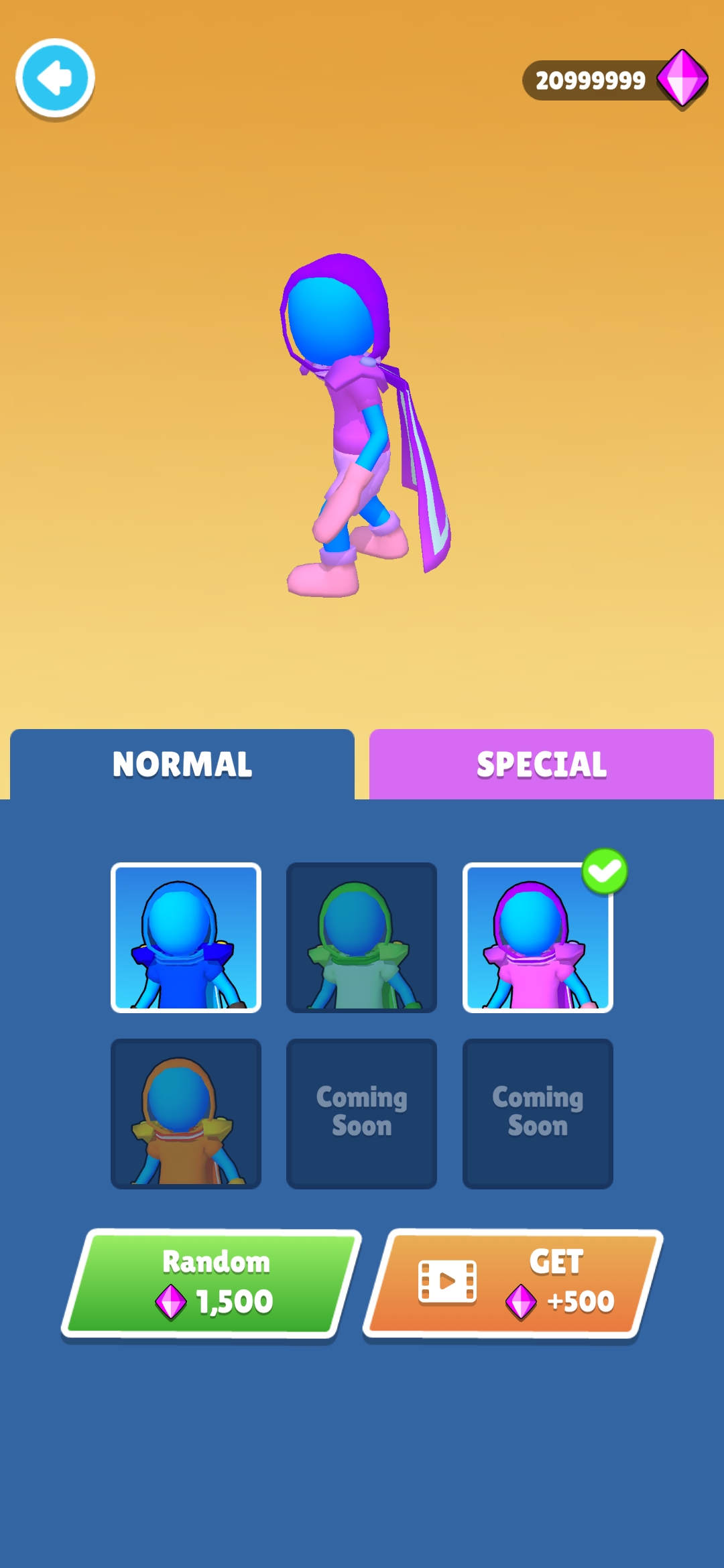This screenshot has width=724, height=1568.
Task: Go back using the blue arrow button
Action: [x=55, y=78]
